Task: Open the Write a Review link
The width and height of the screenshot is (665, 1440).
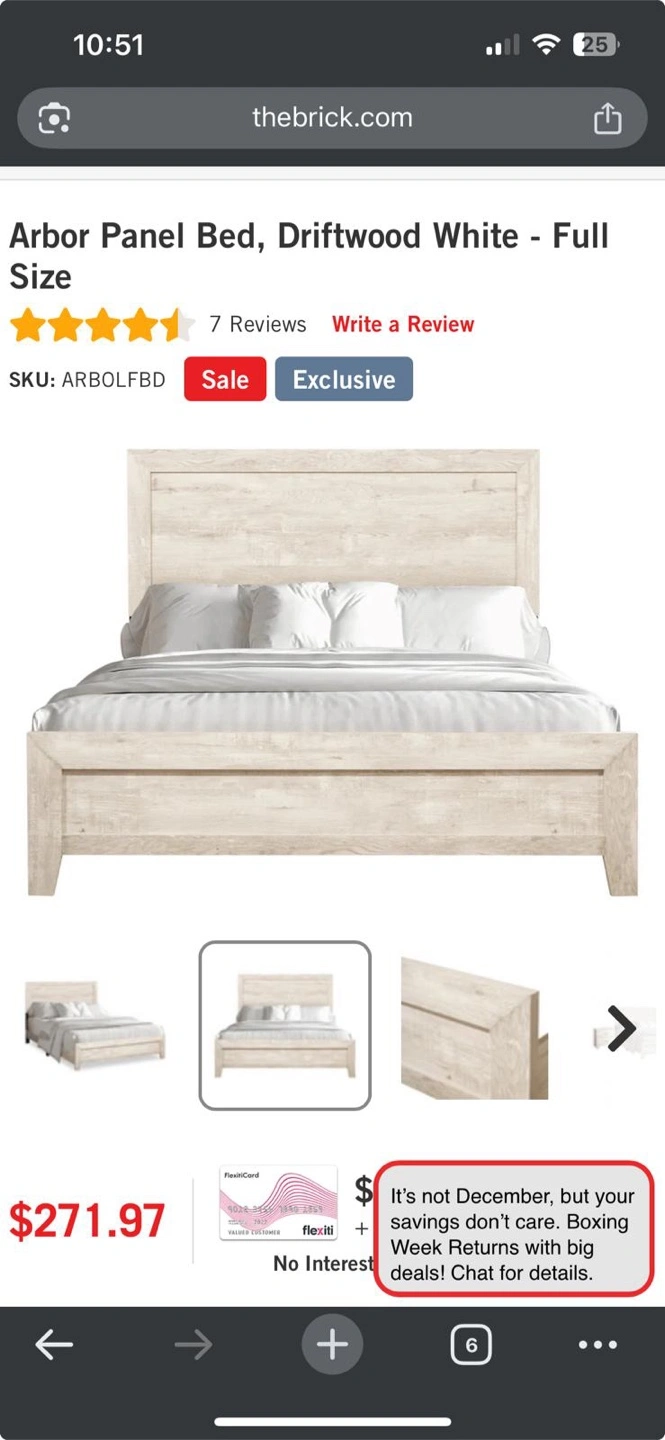Action: click(x=403, y=324)
